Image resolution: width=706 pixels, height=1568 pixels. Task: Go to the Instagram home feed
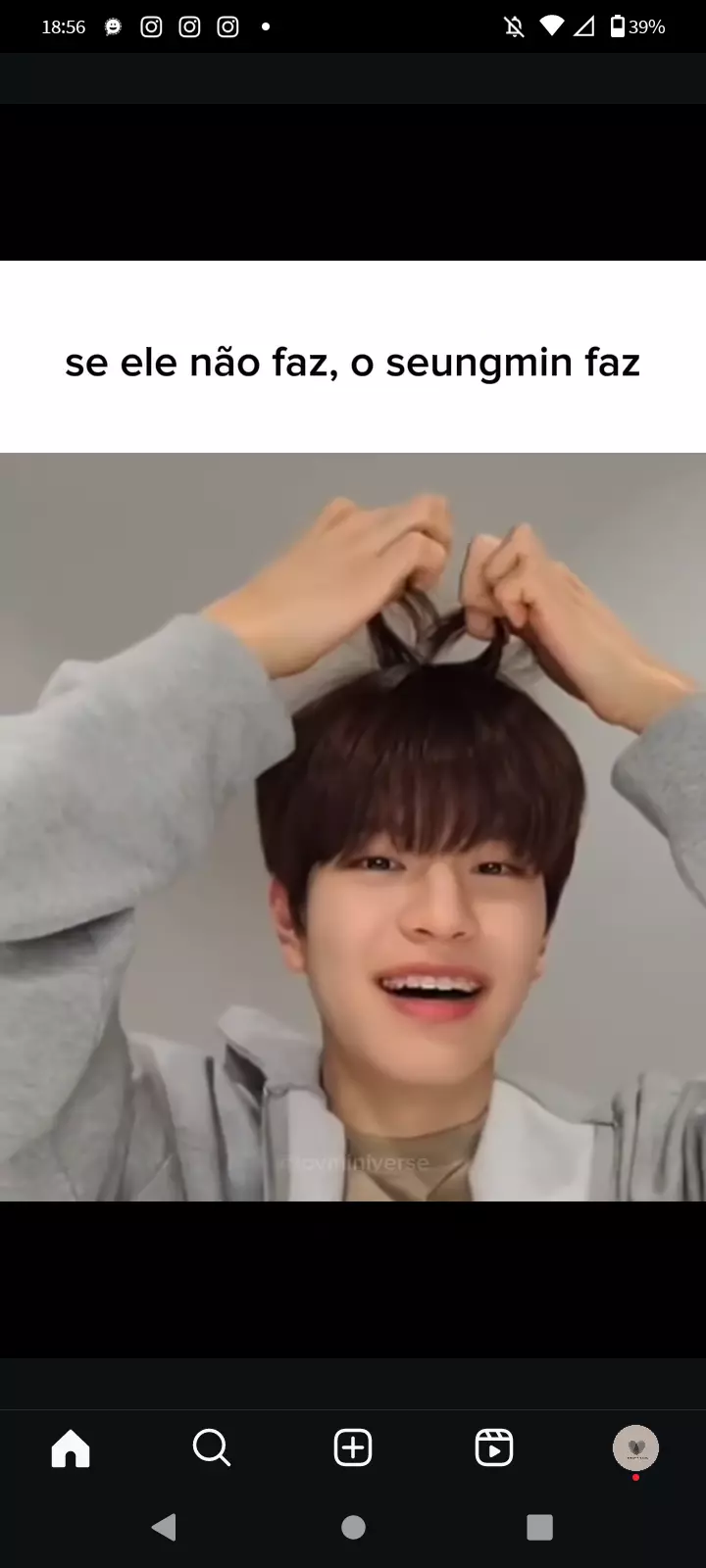pos(71,1447)
